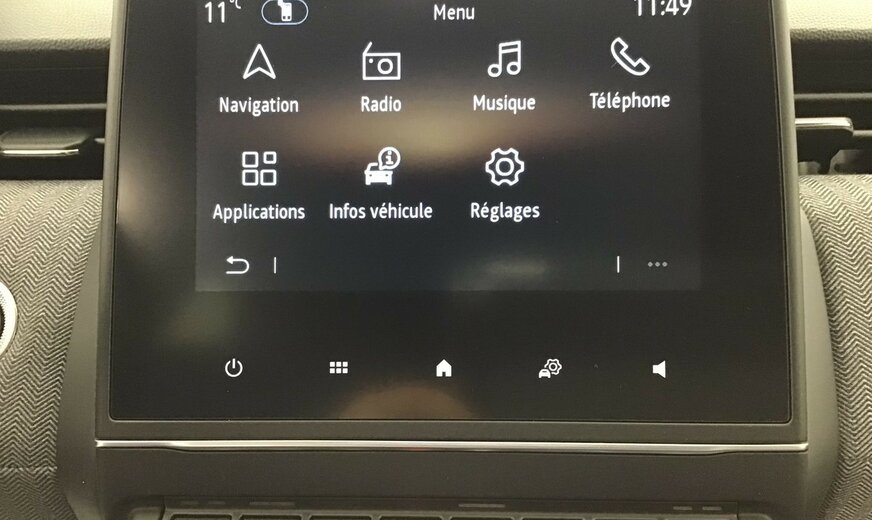The width and height of the screenshot is (872, 520).
Task: Open the Navigation app
Action: 259,79
